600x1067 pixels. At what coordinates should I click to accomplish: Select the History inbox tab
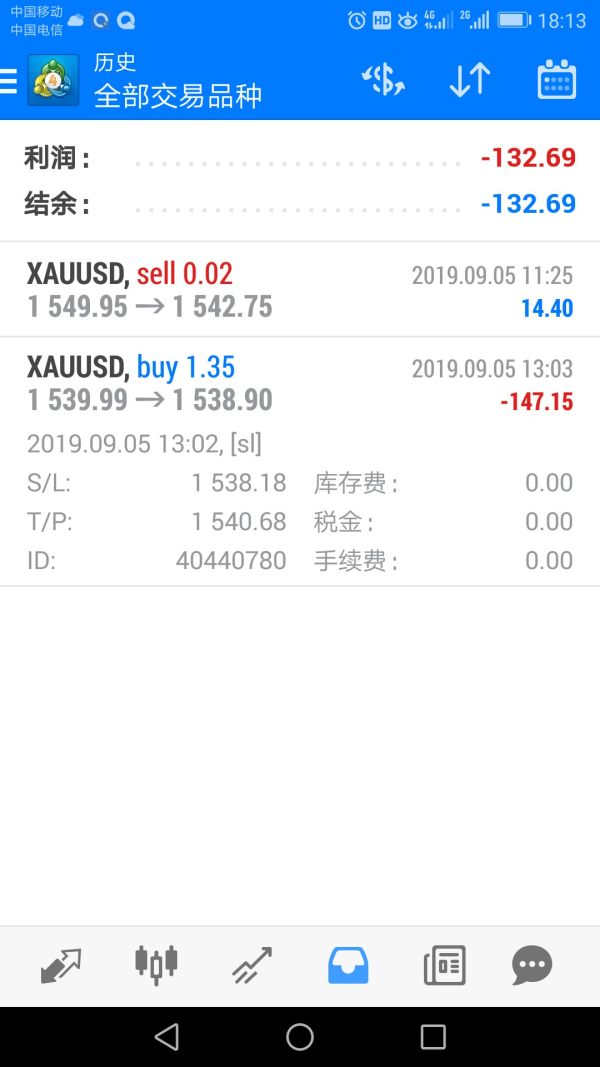coord(348,966)
